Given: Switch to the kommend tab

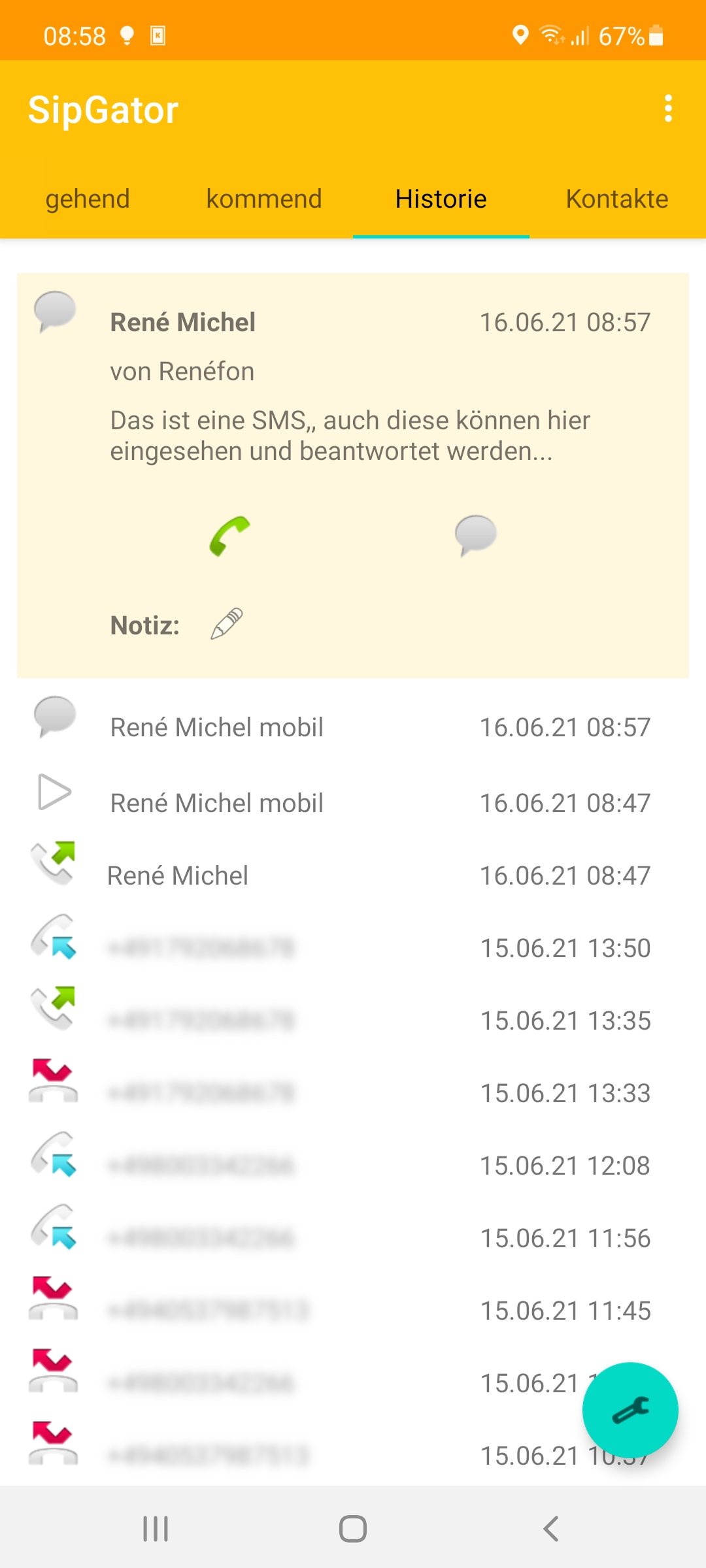Looking at the screenshot, I should (x=264, y=199).
